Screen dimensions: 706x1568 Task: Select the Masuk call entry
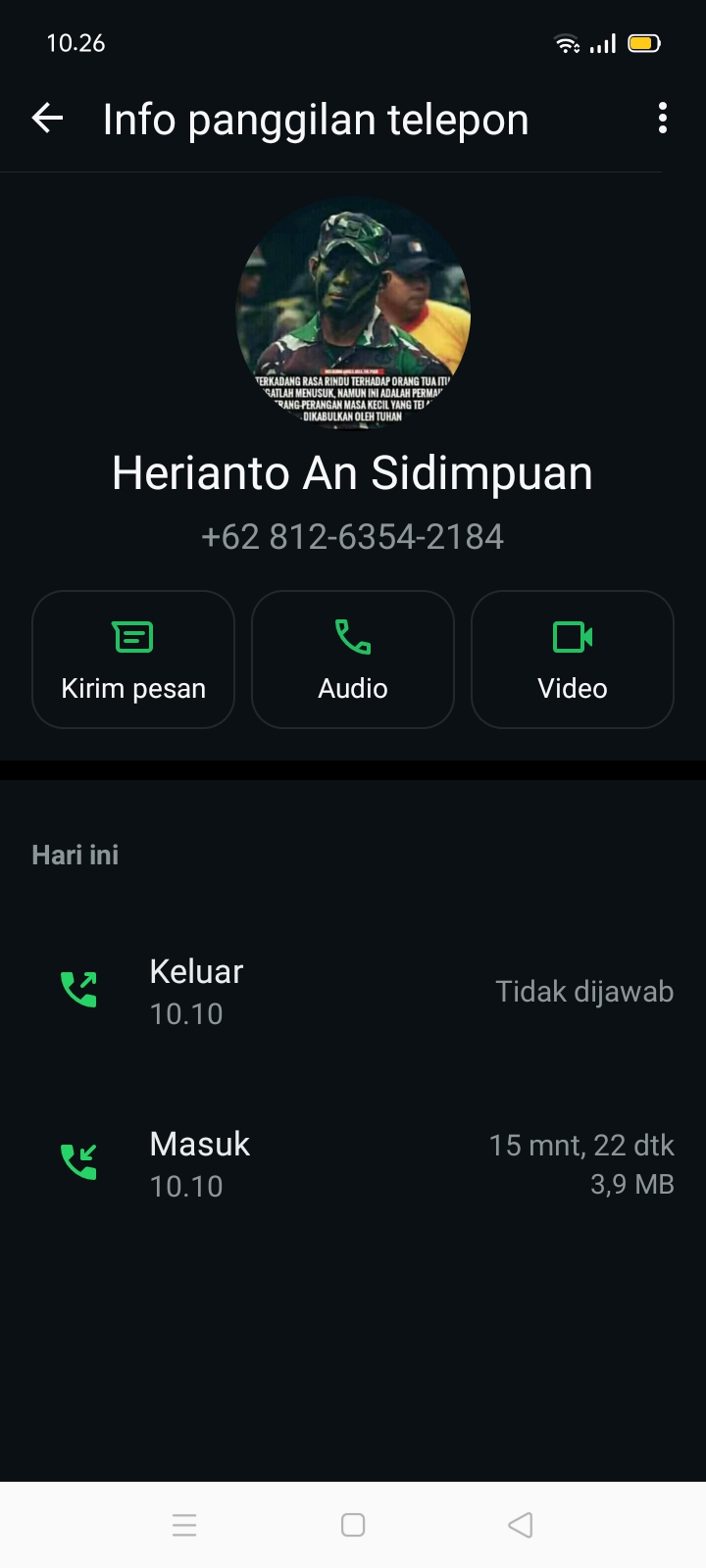[x=199, y=1162]
